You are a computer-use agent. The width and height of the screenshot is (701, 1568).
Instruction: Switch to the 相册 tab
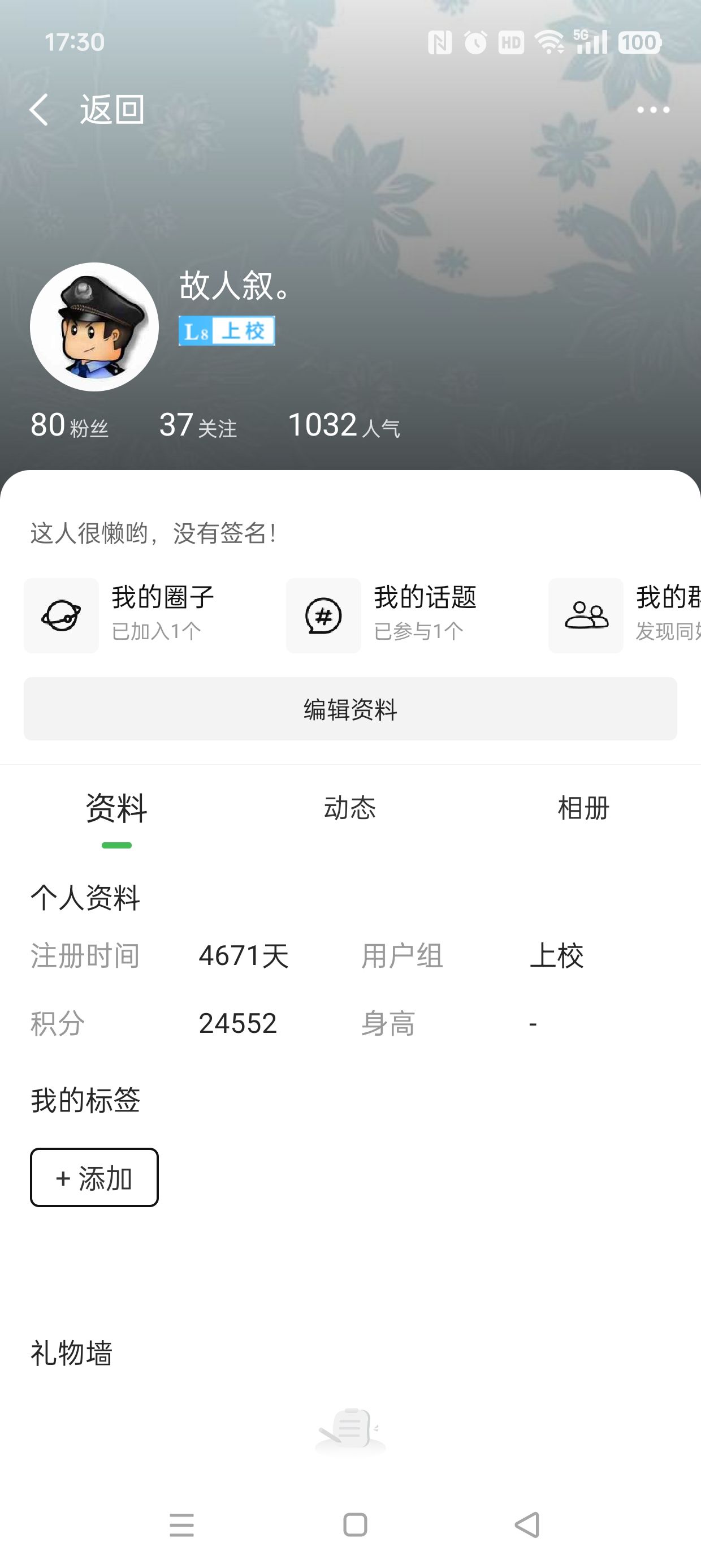583,808
